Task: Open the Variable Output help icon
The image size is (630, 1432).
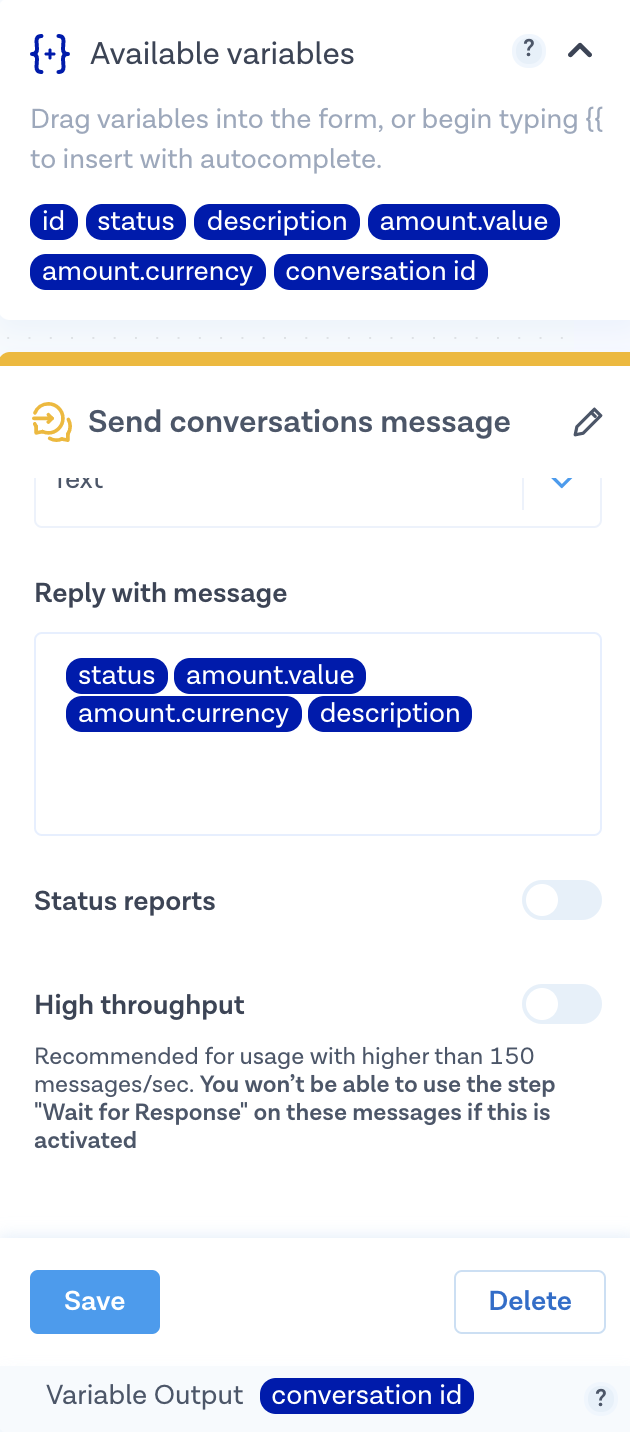Action: pos(600,1397)
